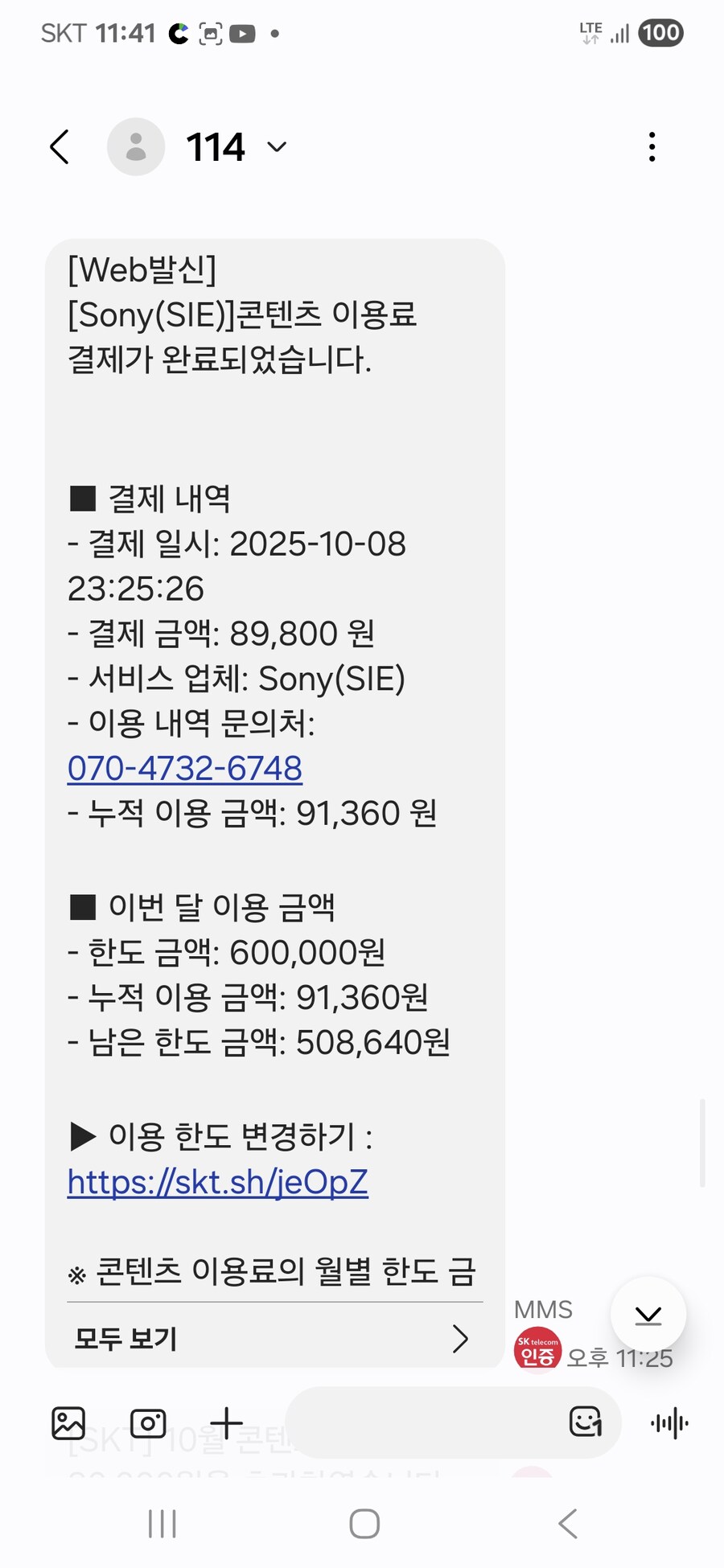Viewport: 724px width, 1568px height.
Task: Open the three-dot overflow menu
Action: [652, 147]
